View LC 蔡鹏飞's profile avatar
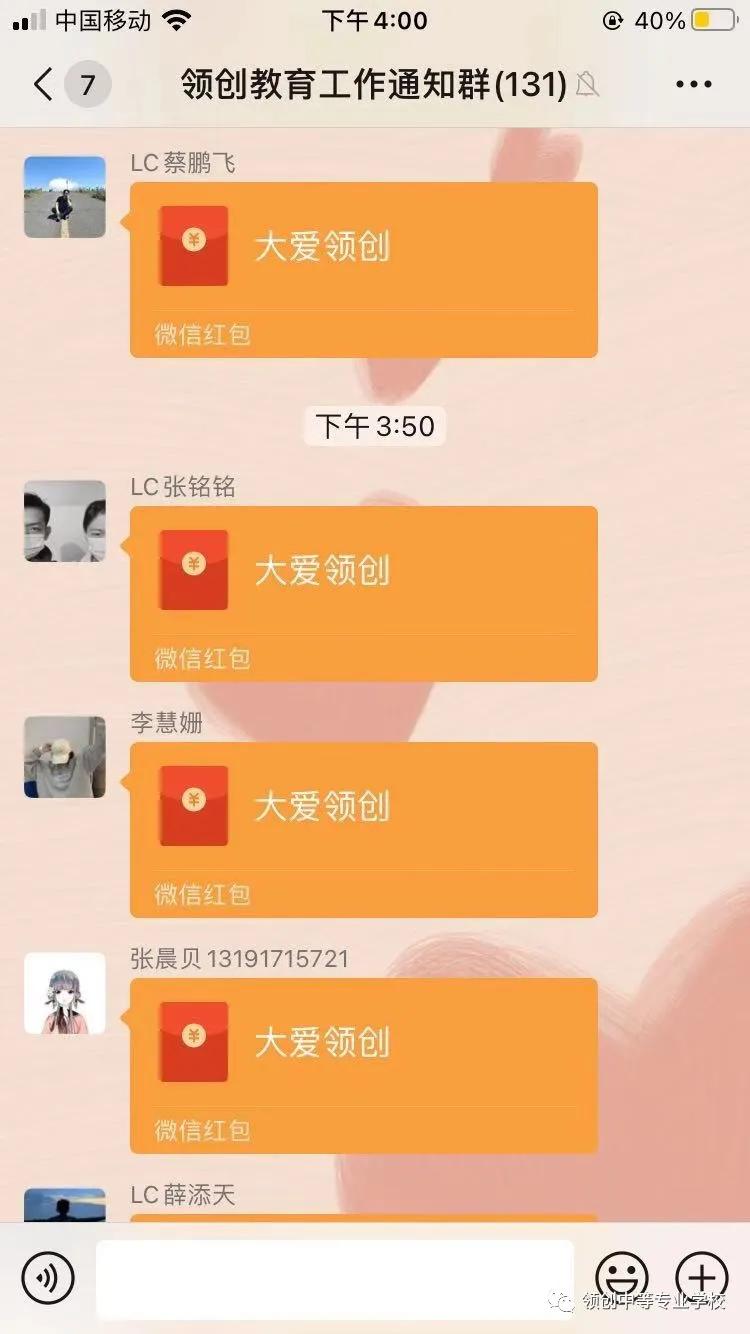 click(65, 197)
